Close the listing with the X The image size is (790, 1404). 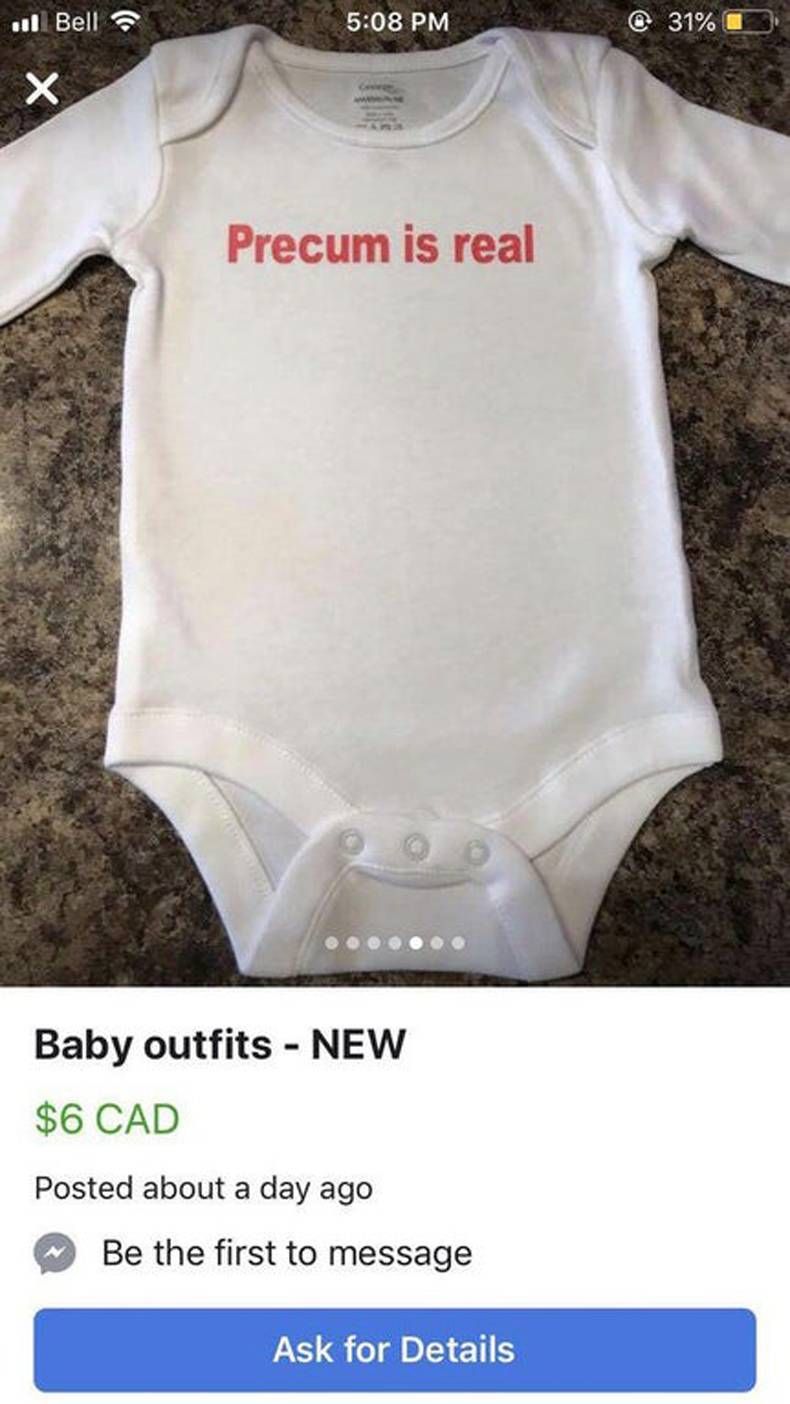click(x=40, y=92)
